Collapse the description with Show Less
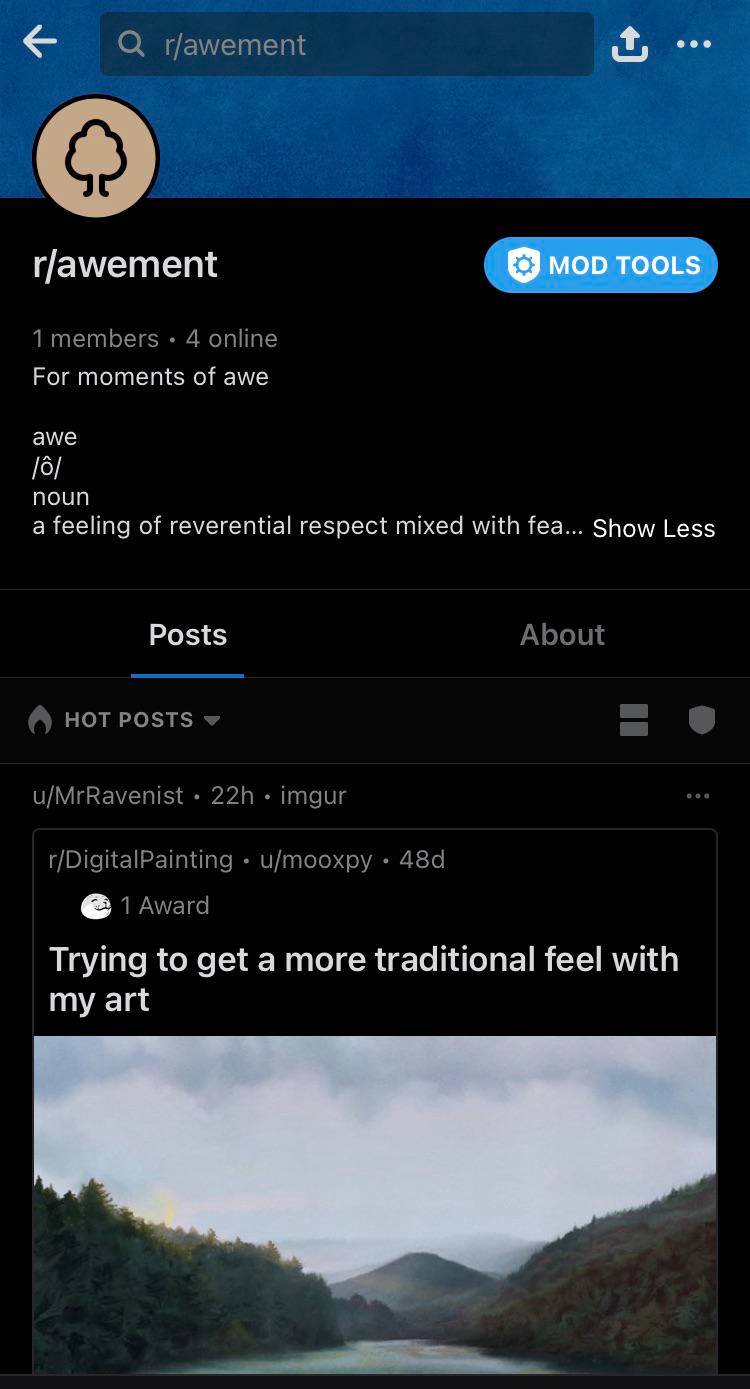750x1389 pixels. click(653, 528)
